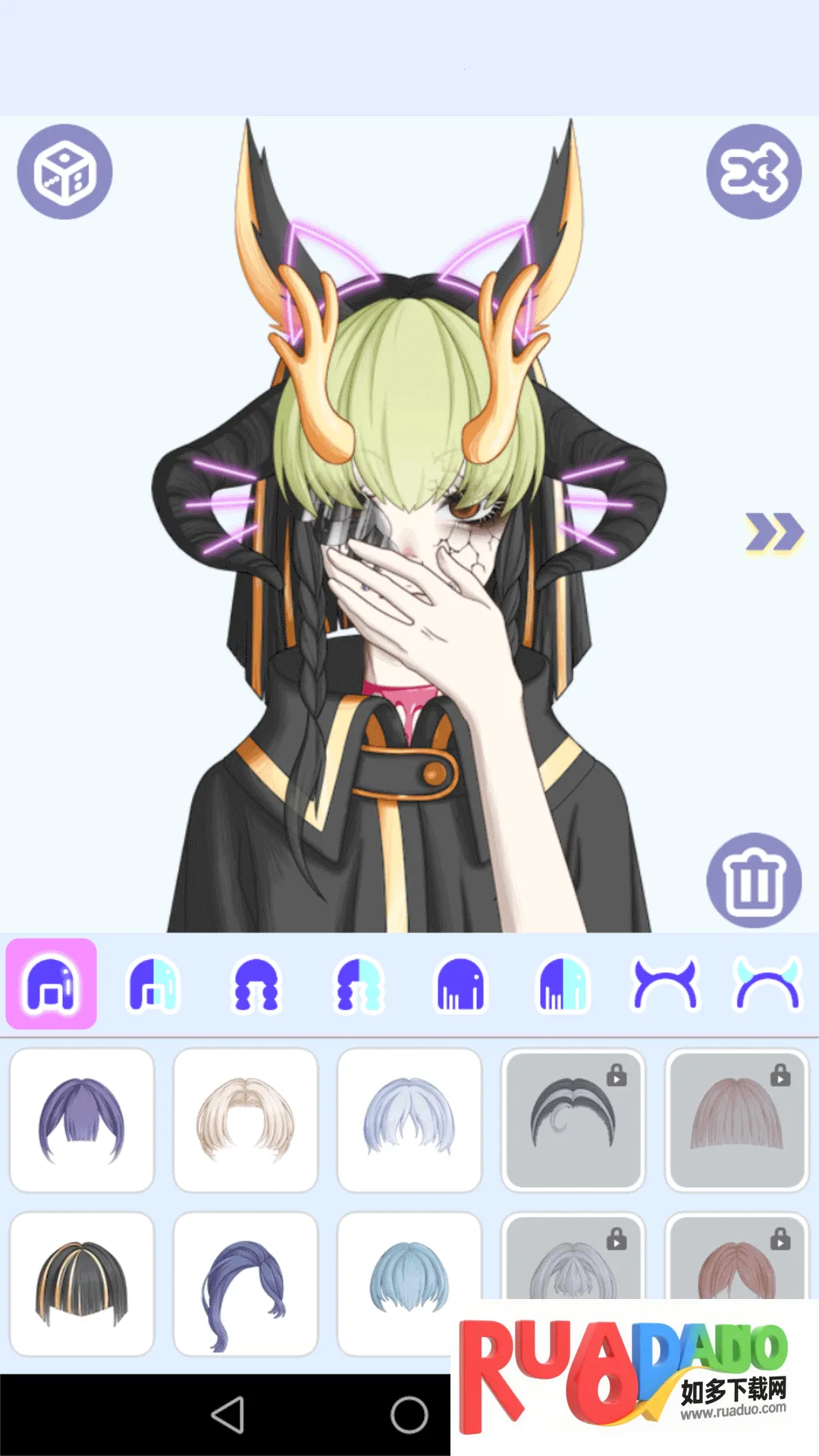Screen dimensions: 819x1456
Task: Open the animal ears accessory tab
Action: pyautogui.click(x=767, y=984)
